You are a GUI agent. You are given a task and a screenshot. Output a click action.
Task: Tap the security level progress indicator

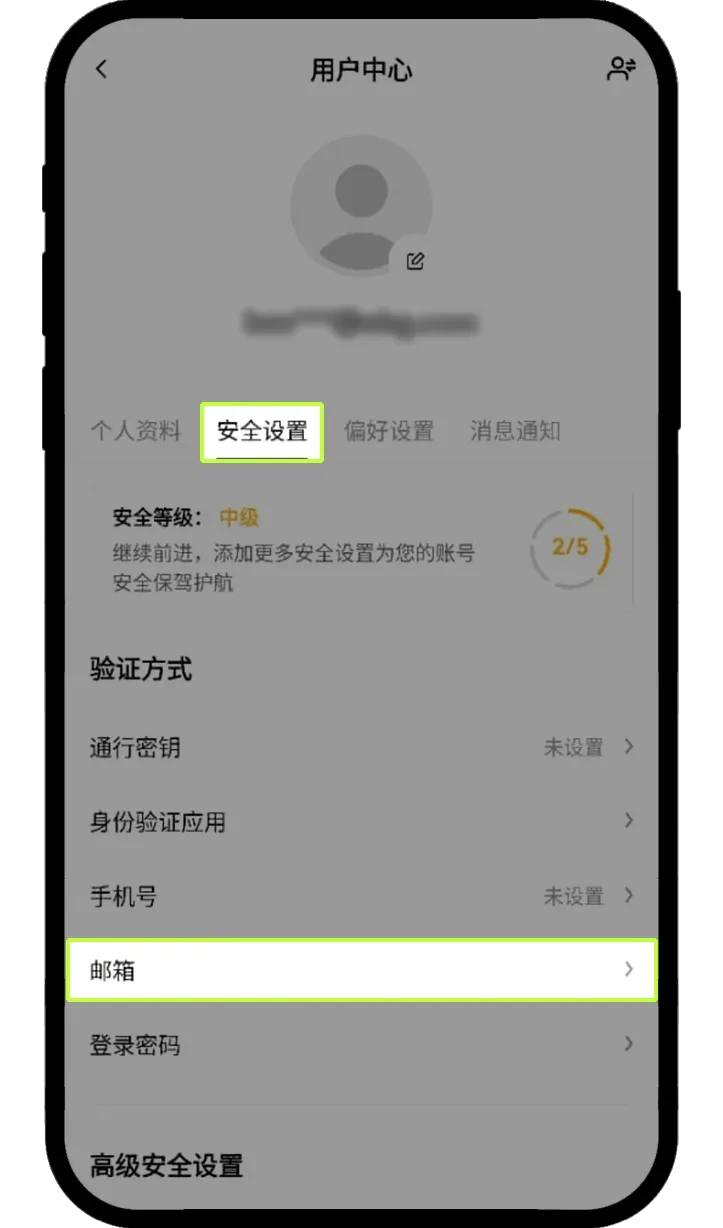(570, 548)
